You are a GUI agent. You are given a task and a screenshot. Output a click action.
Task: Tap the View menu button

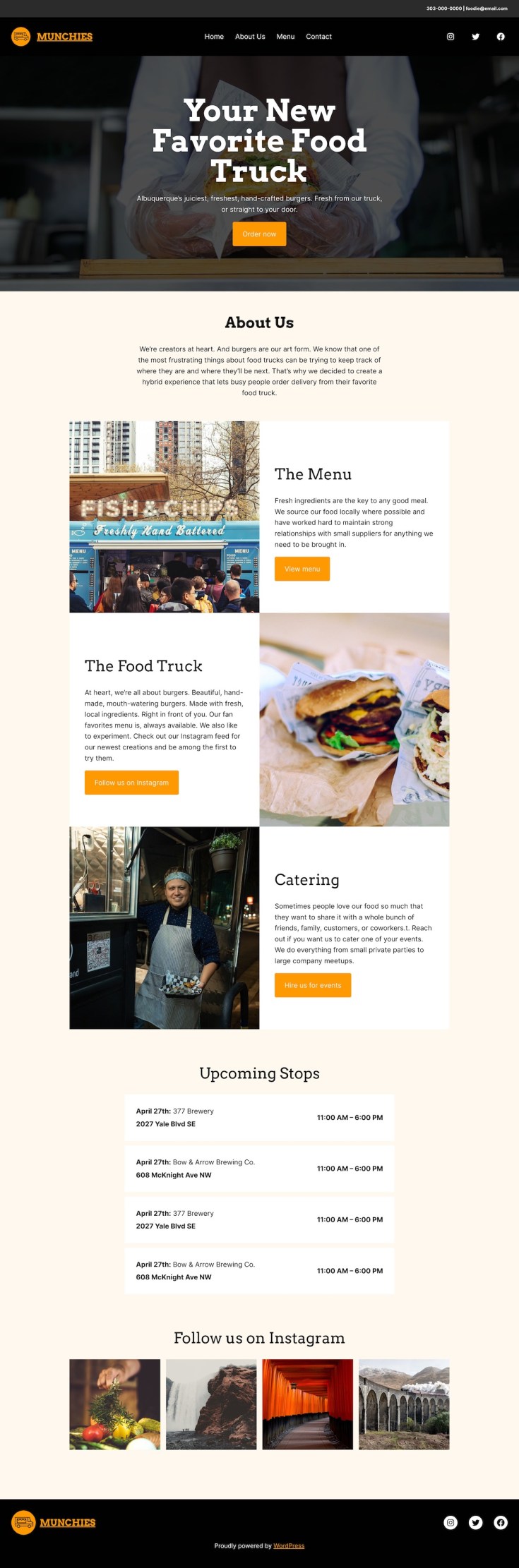tap(302, 569)
